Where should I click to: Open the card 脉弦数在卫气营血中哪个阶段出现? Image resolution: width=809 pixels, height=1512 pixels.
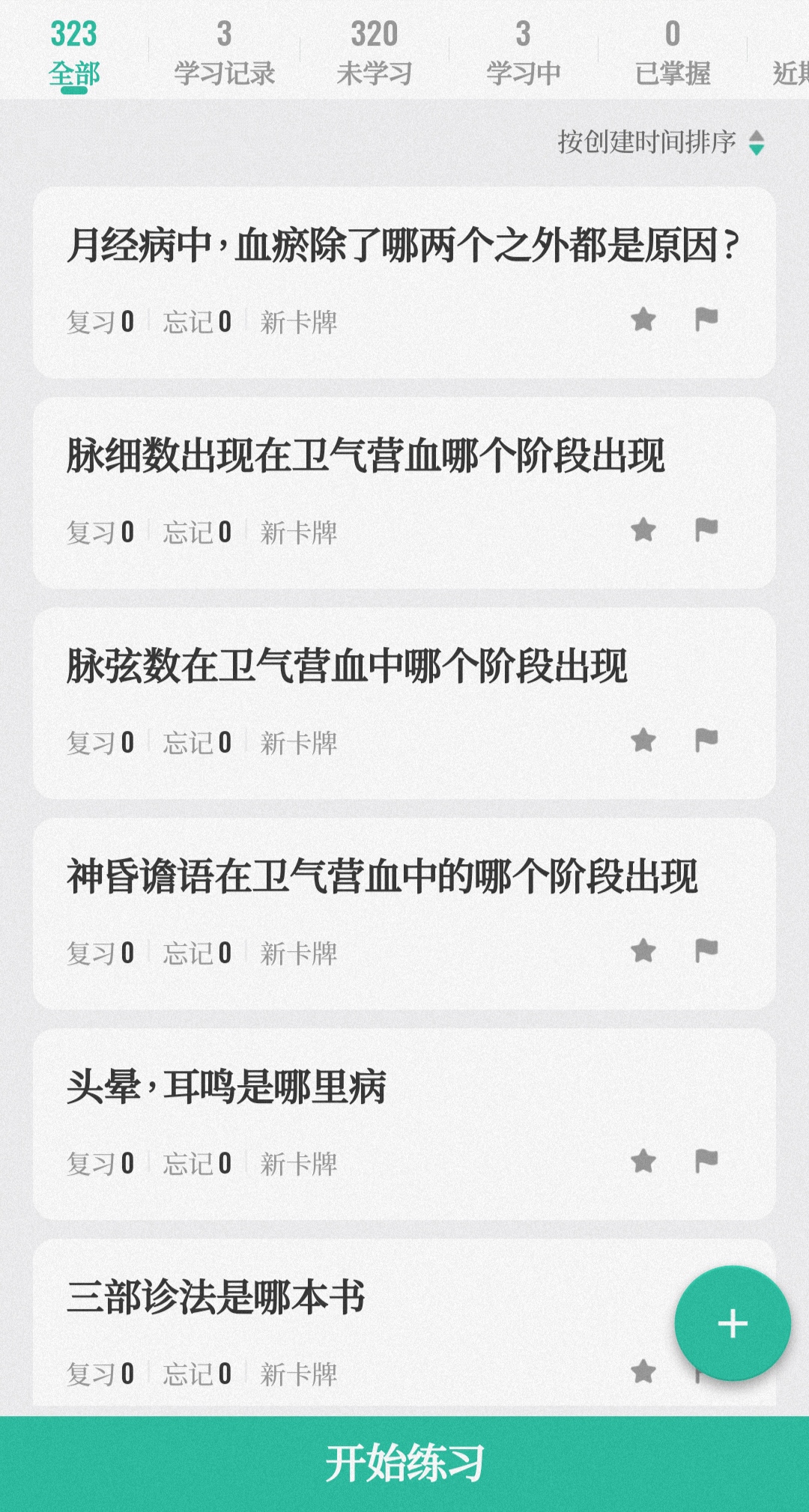347,667
